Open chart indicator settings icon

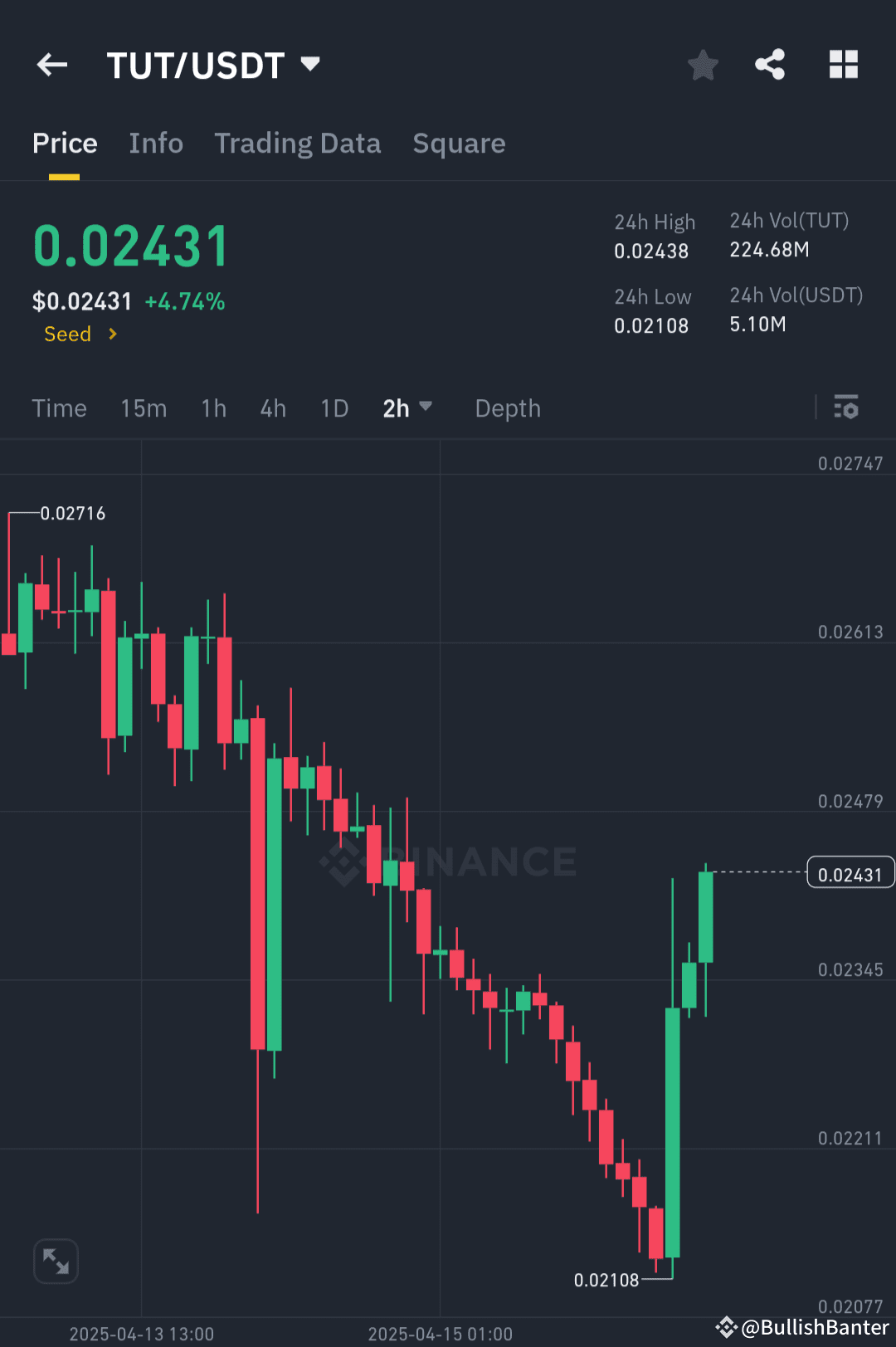point(847,408)
